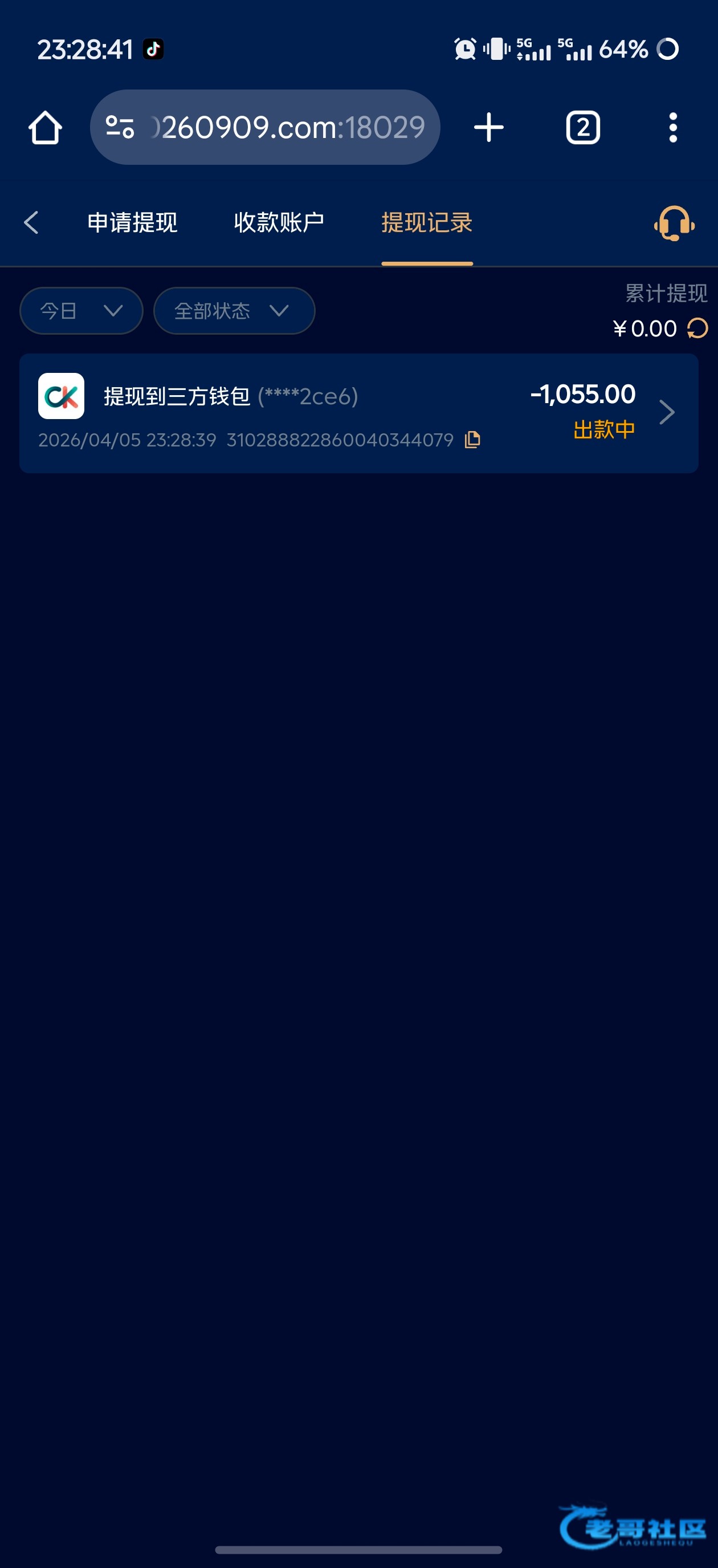718x1568 pixels.
Task: Edit the browser address bar URL
Action: (x=292, y=127)
